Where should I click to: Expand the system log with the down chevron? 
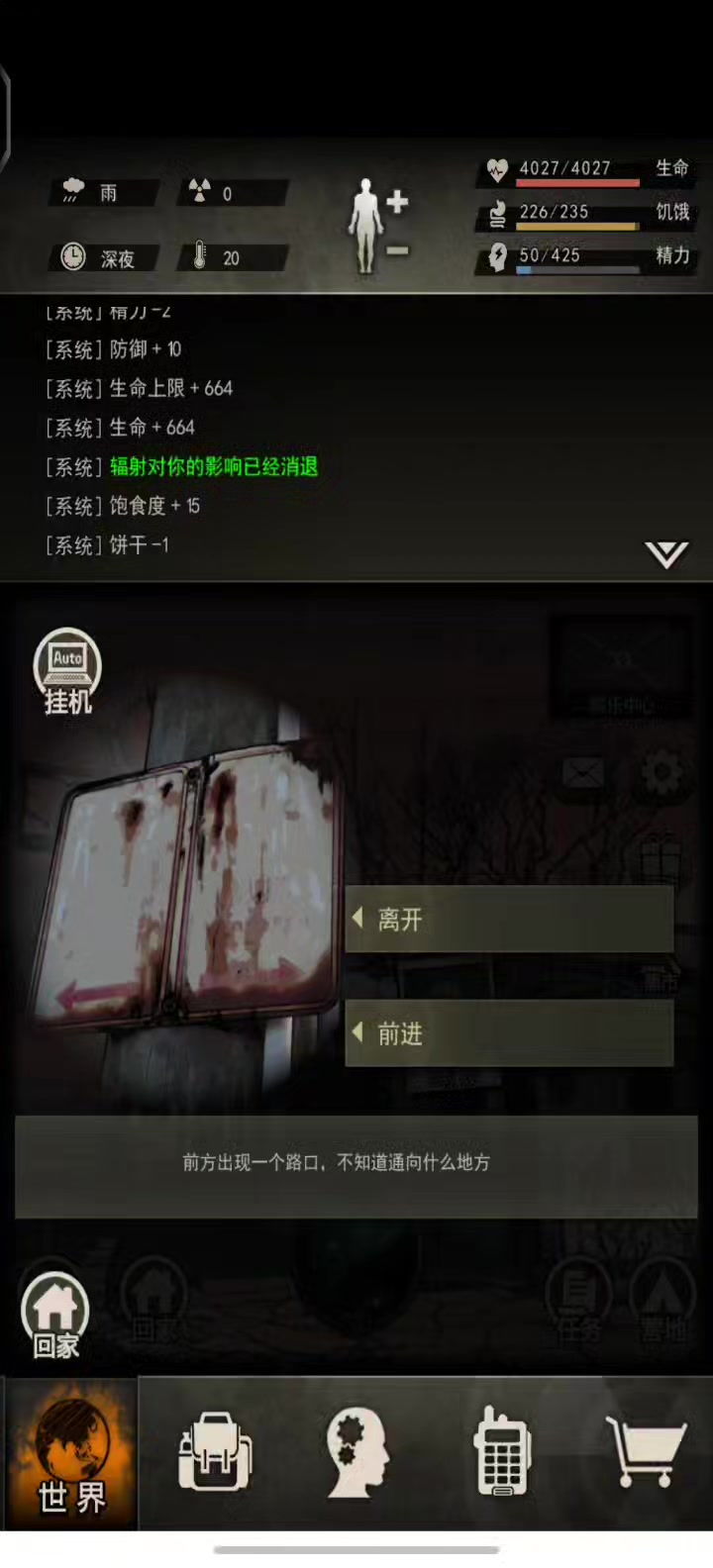point(666,554)
